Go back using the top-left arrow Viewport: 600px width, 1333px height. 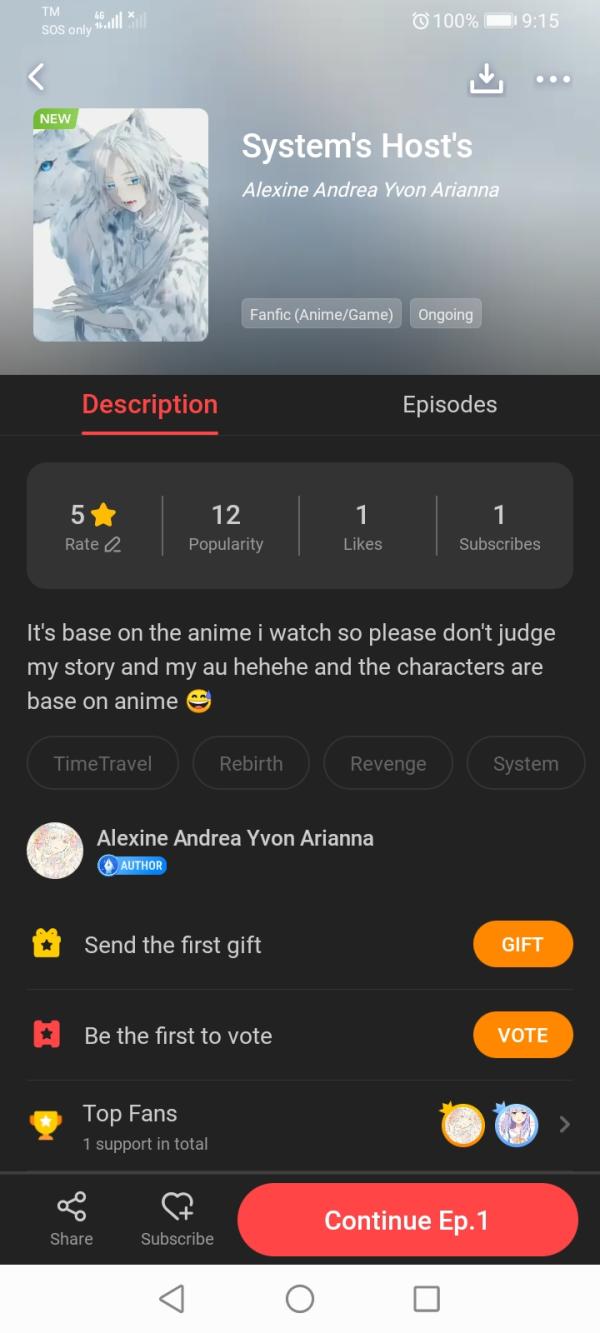[x=37, y=77]
